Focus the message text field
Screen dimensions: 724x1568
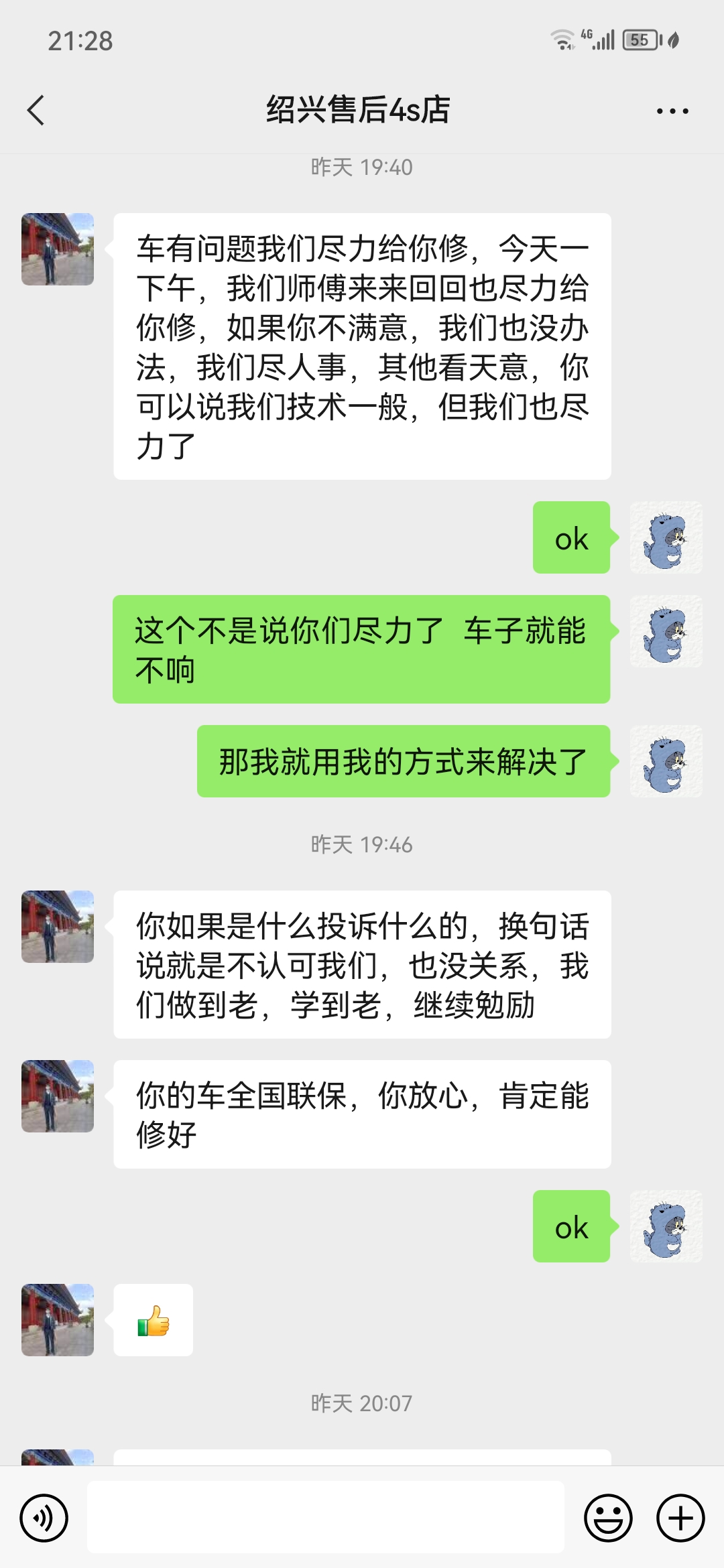point(325,1518)
